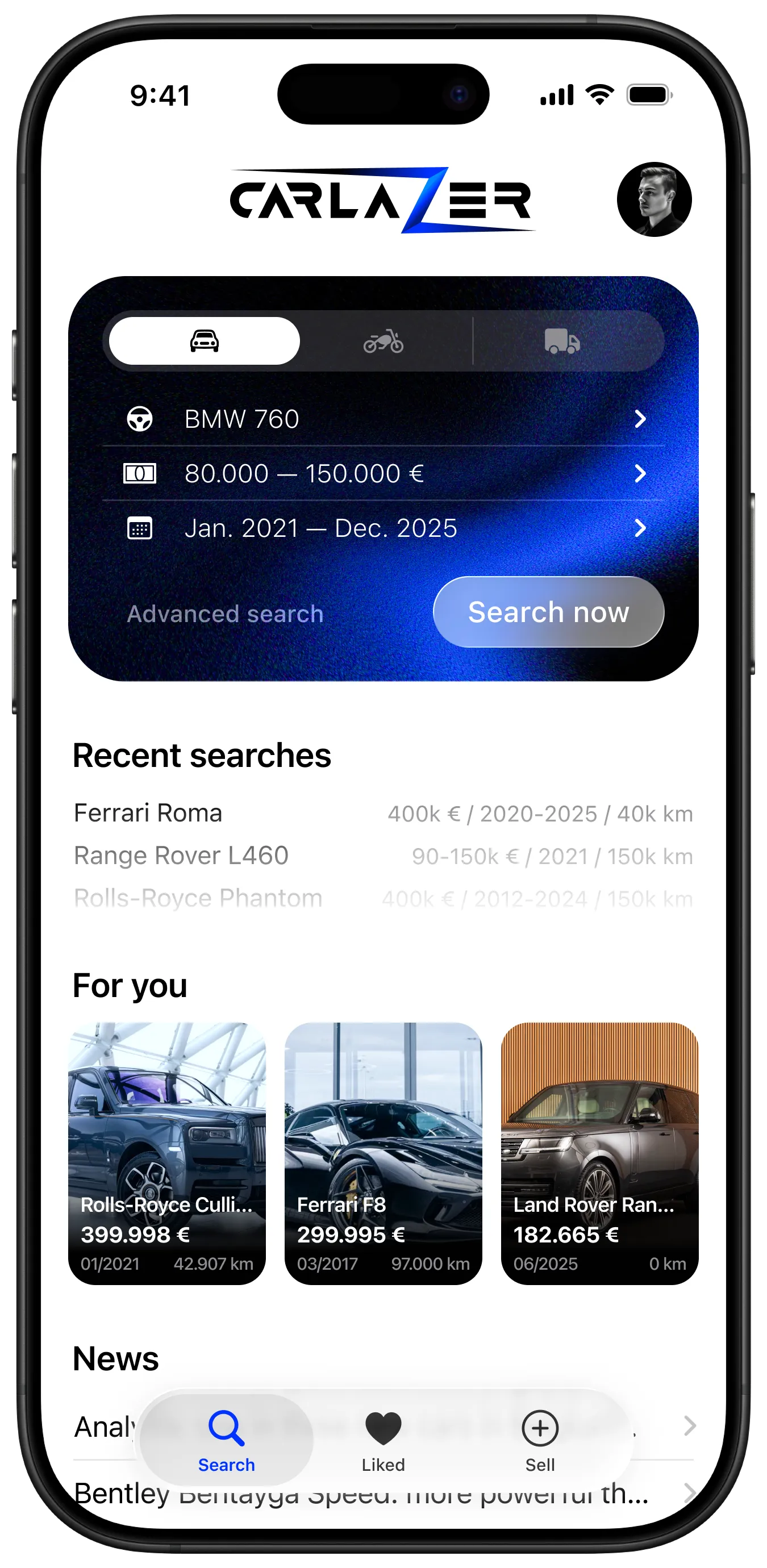Select the Search tab in the bottom bar
The width and height of the screenshot is (767, 1568).
tap(227, 1440)
